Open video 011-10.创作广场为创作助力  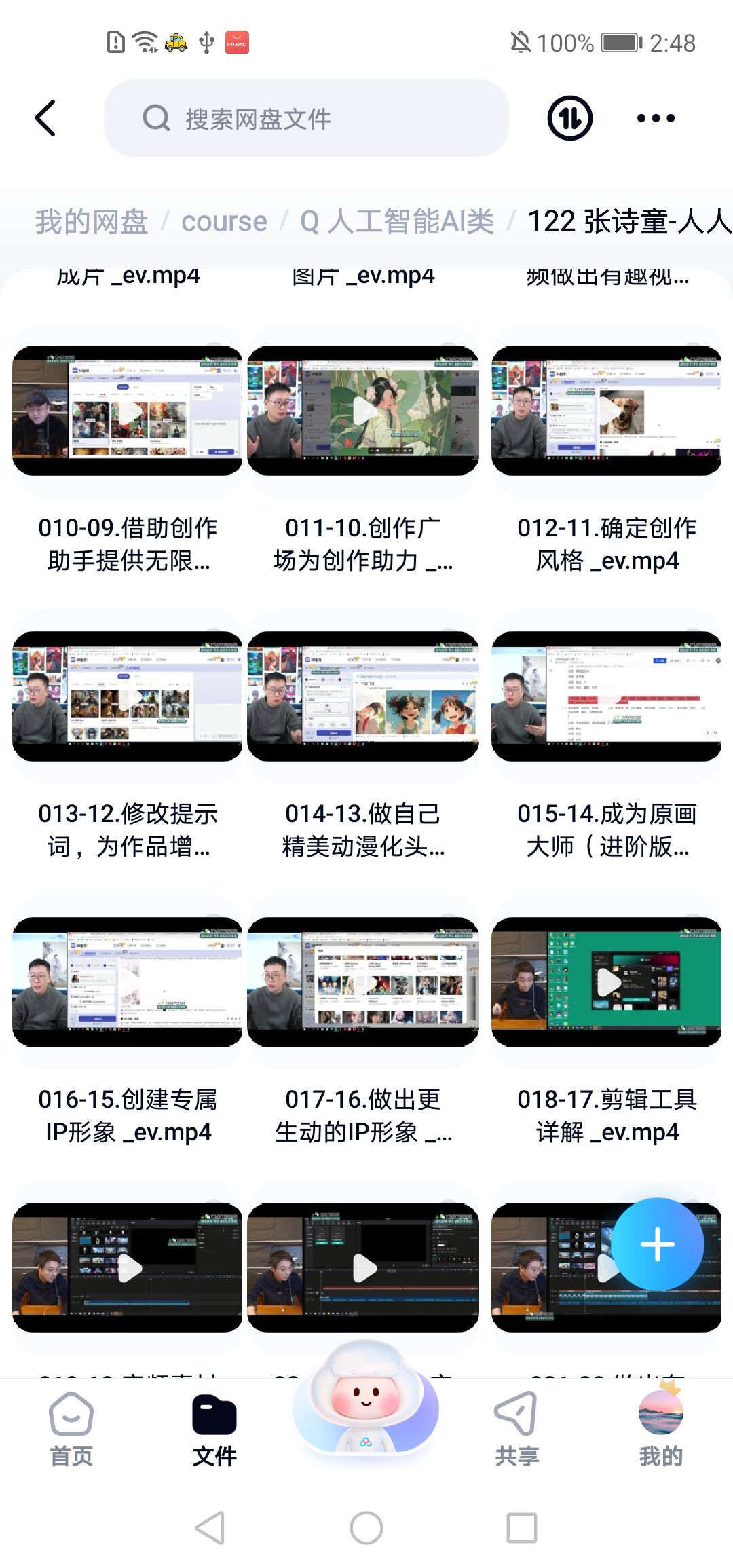[x=363, y=411]
